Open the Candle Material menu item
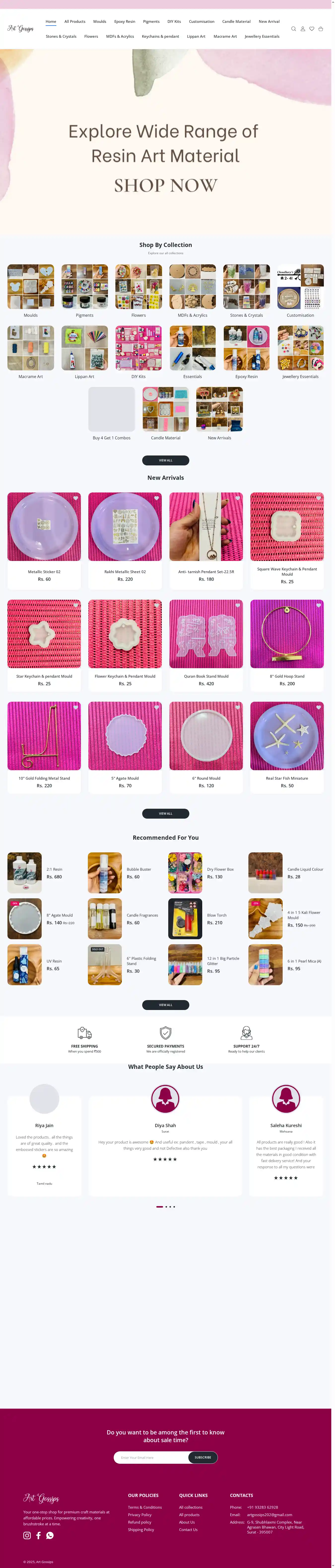Screen dimensions: 335x1568 236,21
